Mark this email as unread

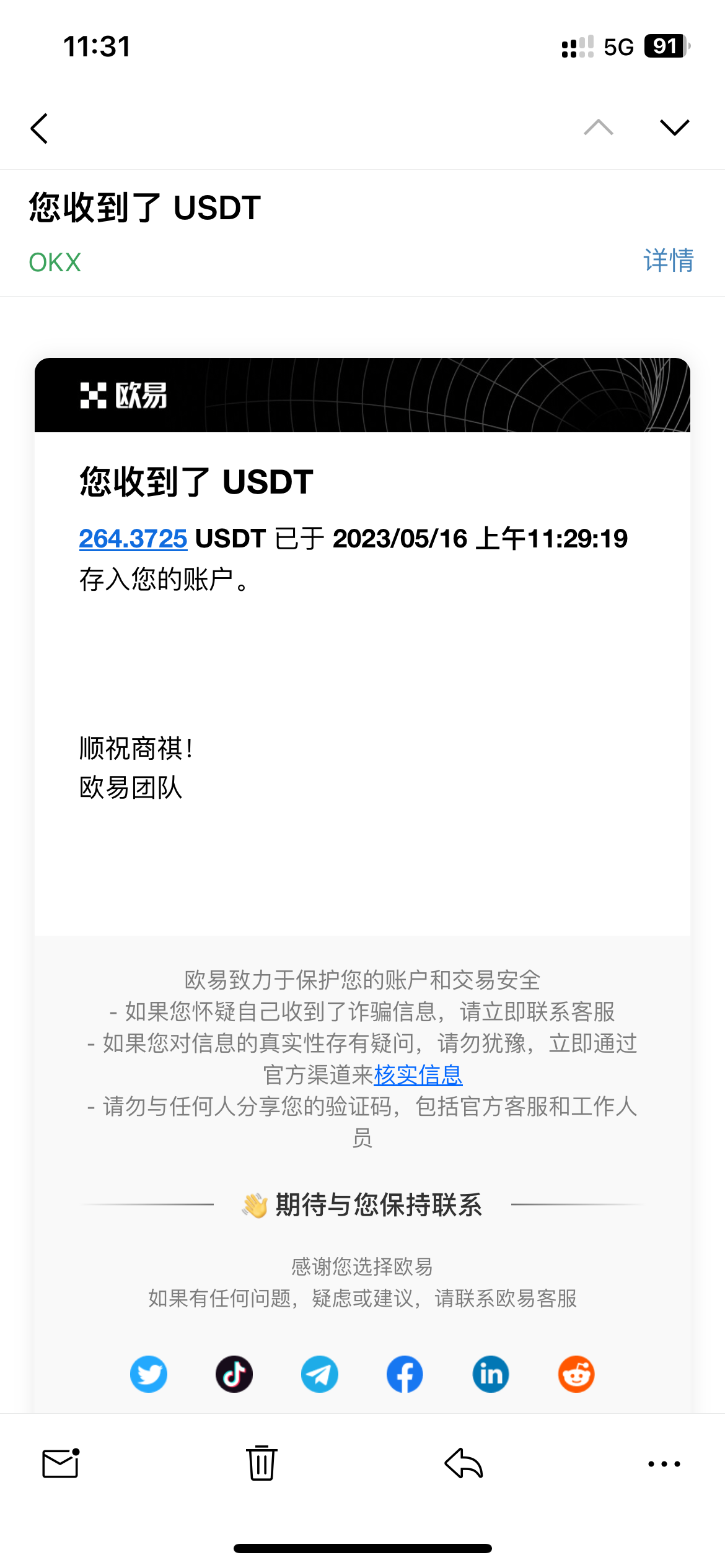61,1463
